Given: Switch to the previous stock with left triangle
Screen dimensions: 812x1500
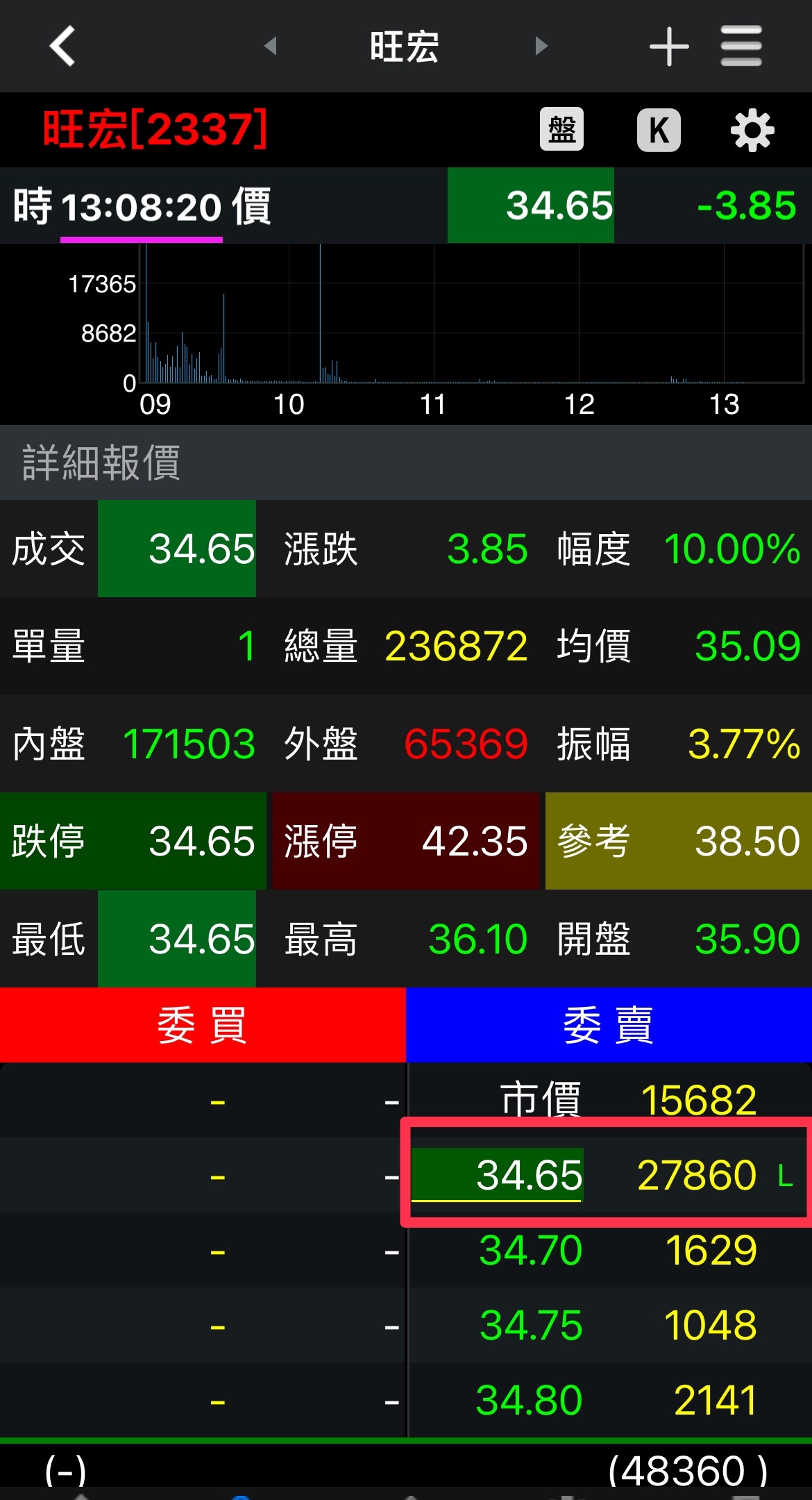Looking at the screenshot, I should [271, 47].
